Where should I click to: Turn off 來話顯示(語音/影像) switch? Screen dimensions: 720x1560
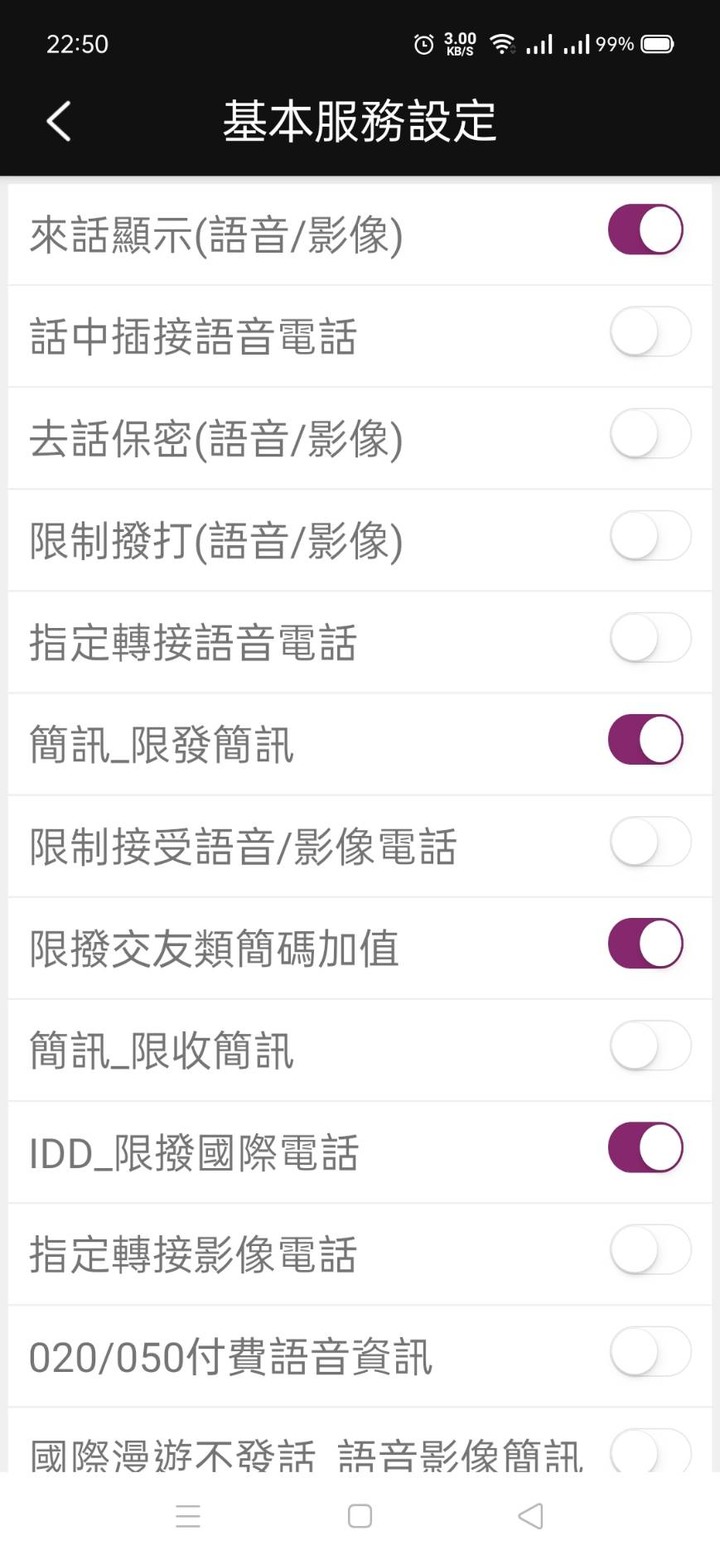[x=647, y=230]
